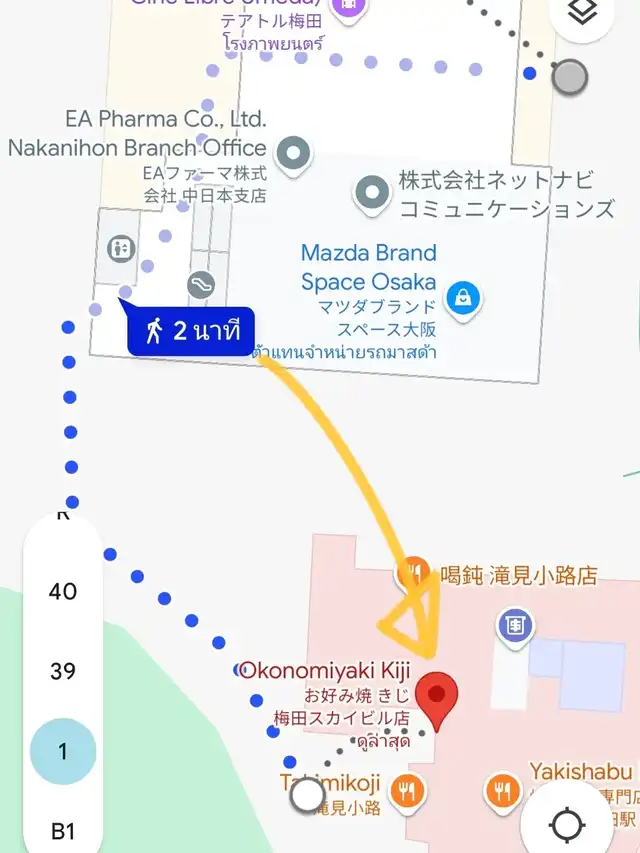The image size is (640, 853).
Task: Tap the 2 นาที walking time label
Action: click(192, 331)
